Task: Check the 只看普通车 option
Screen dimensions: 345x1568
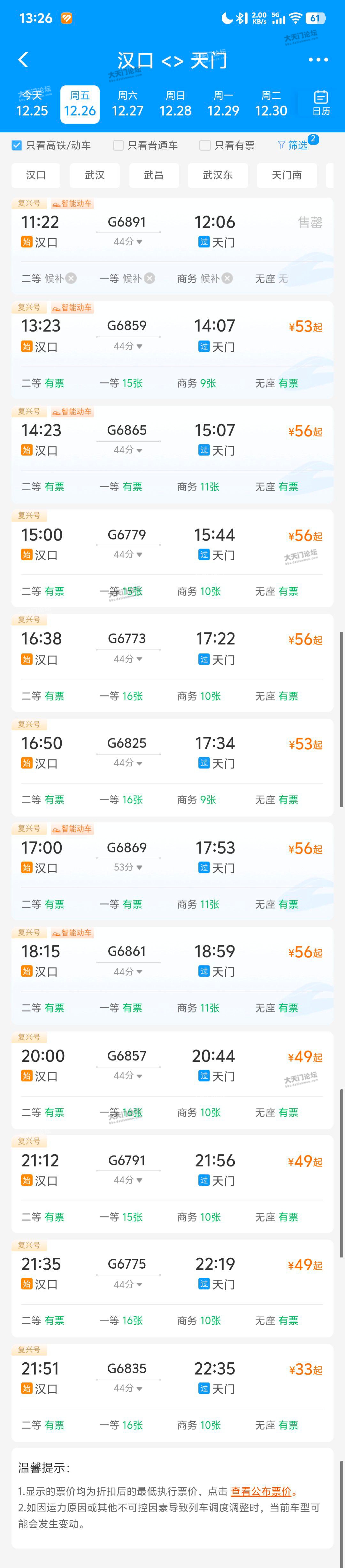Action: pos(119,146)
